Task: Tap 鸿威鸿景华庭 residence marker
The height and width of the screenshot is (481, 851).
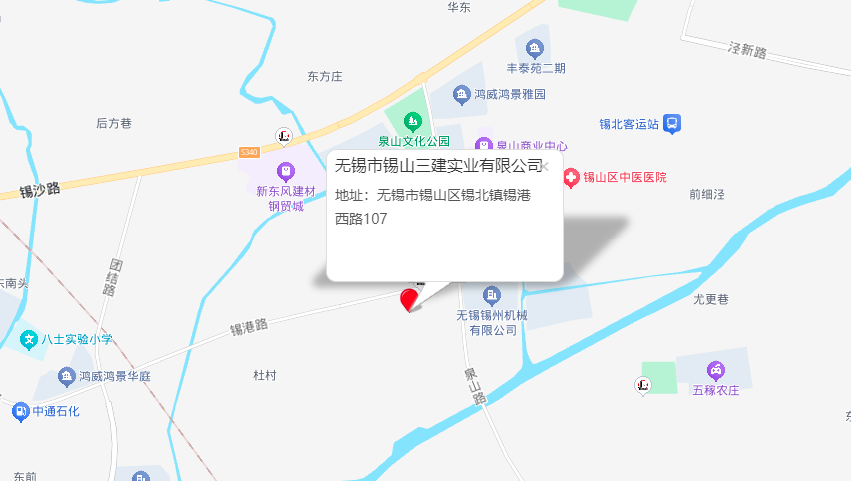Action: (x=66, y=376)
